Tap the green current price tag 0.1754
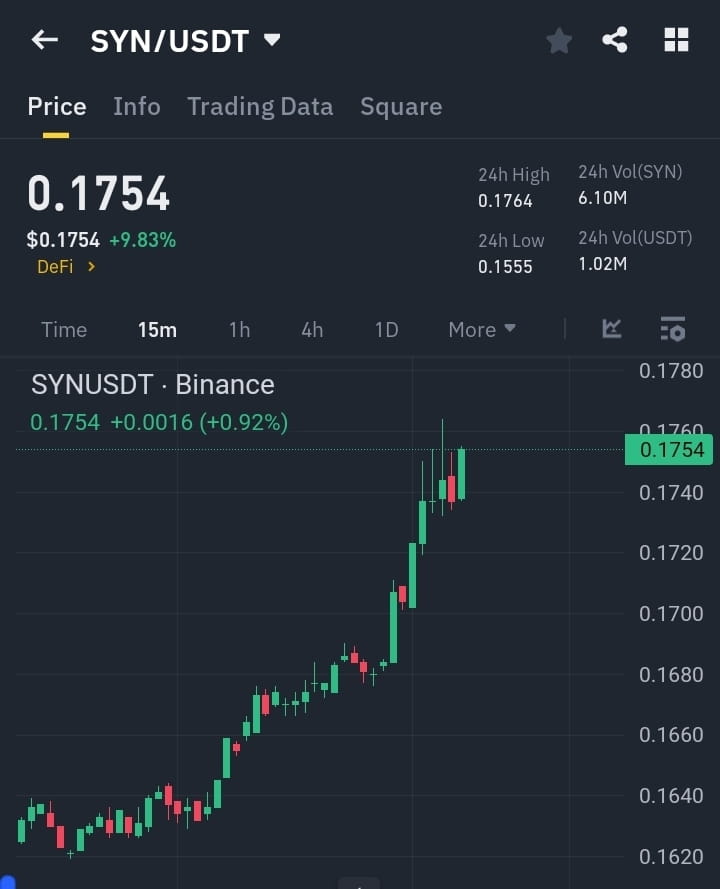This screenshot has height=889, width=720. [x=668, y=450]
